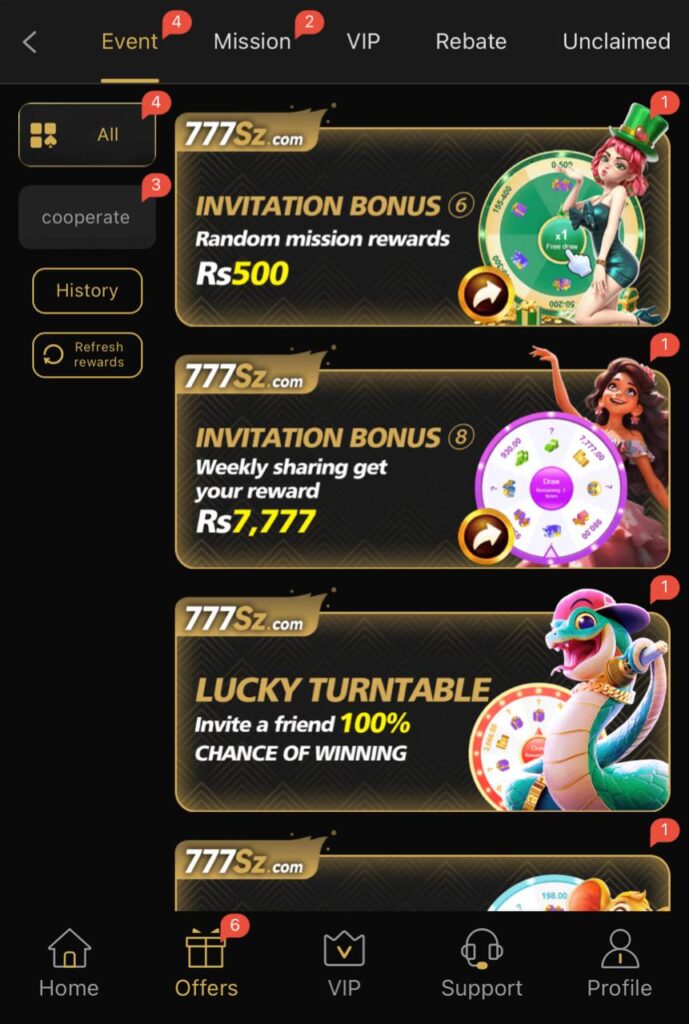Switch to the Mission tab
Screen dimensions: 689x1024
click(252, 42)
